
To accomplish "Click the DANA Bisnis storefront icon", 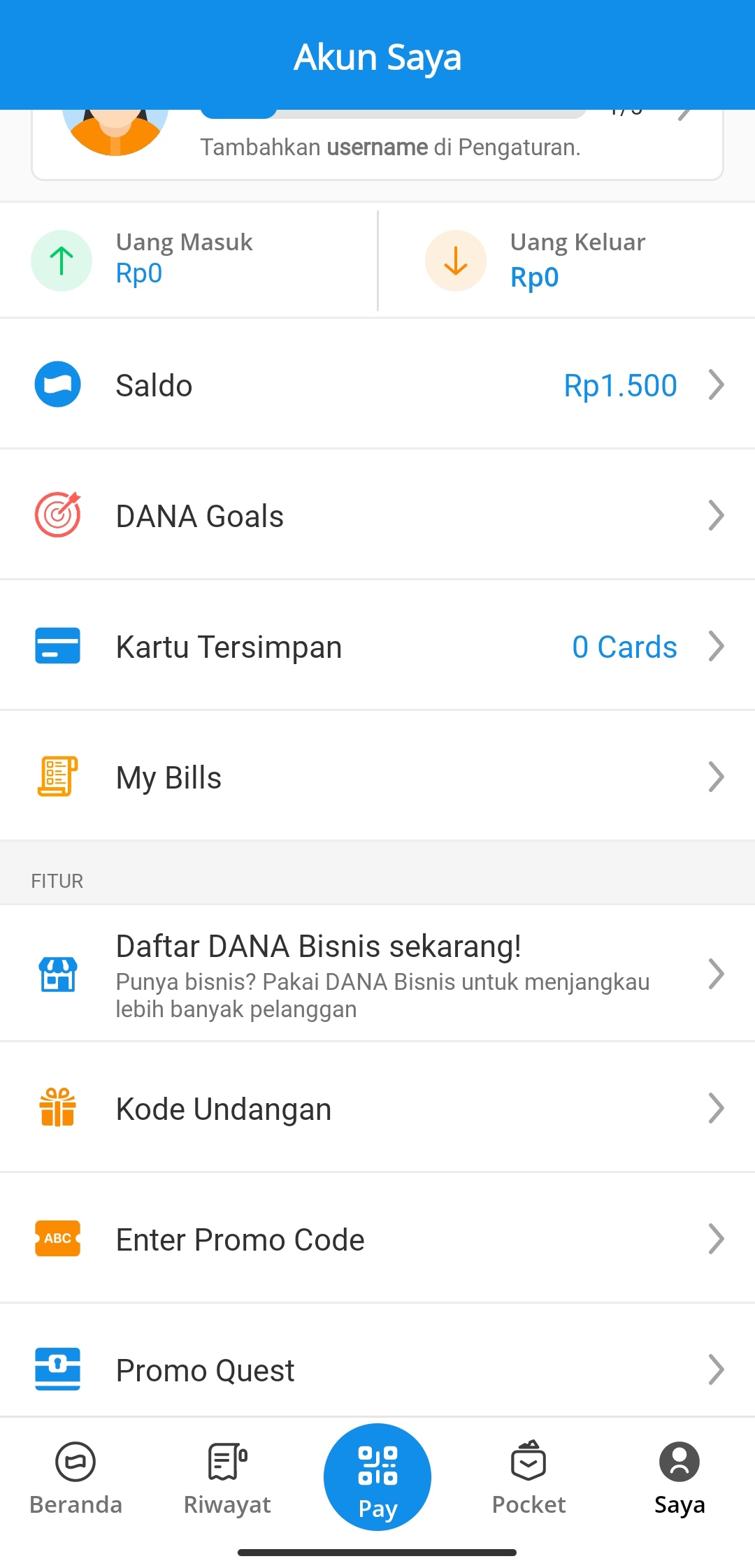I will coord(57,974).
